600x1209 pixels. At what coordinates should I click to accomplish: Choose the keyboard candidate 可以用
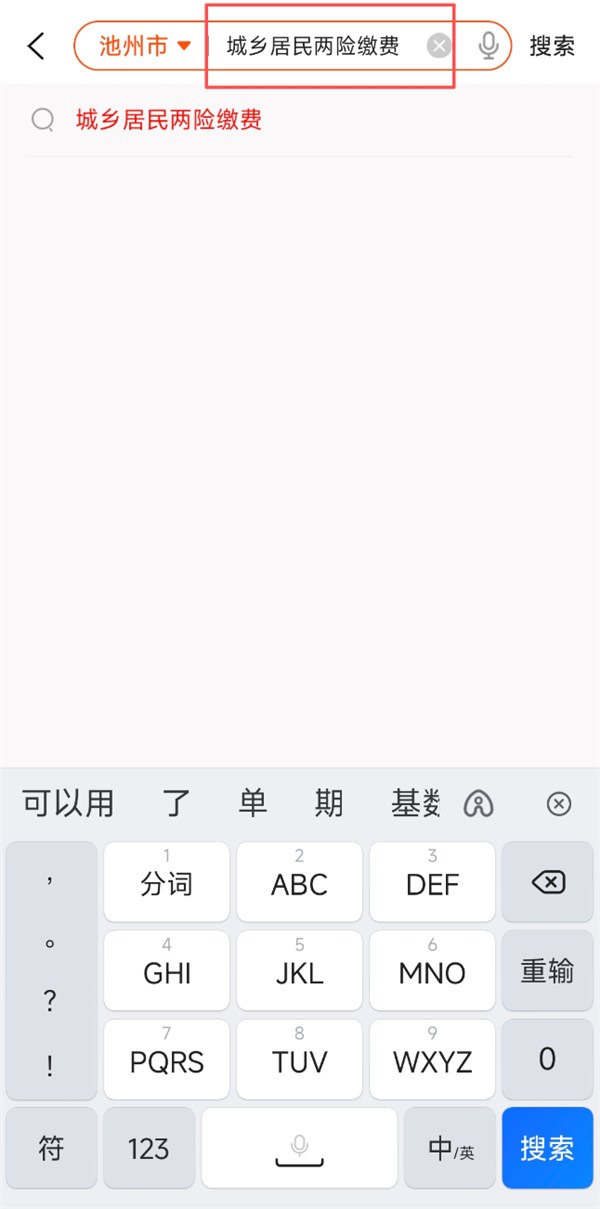[68, 803]
